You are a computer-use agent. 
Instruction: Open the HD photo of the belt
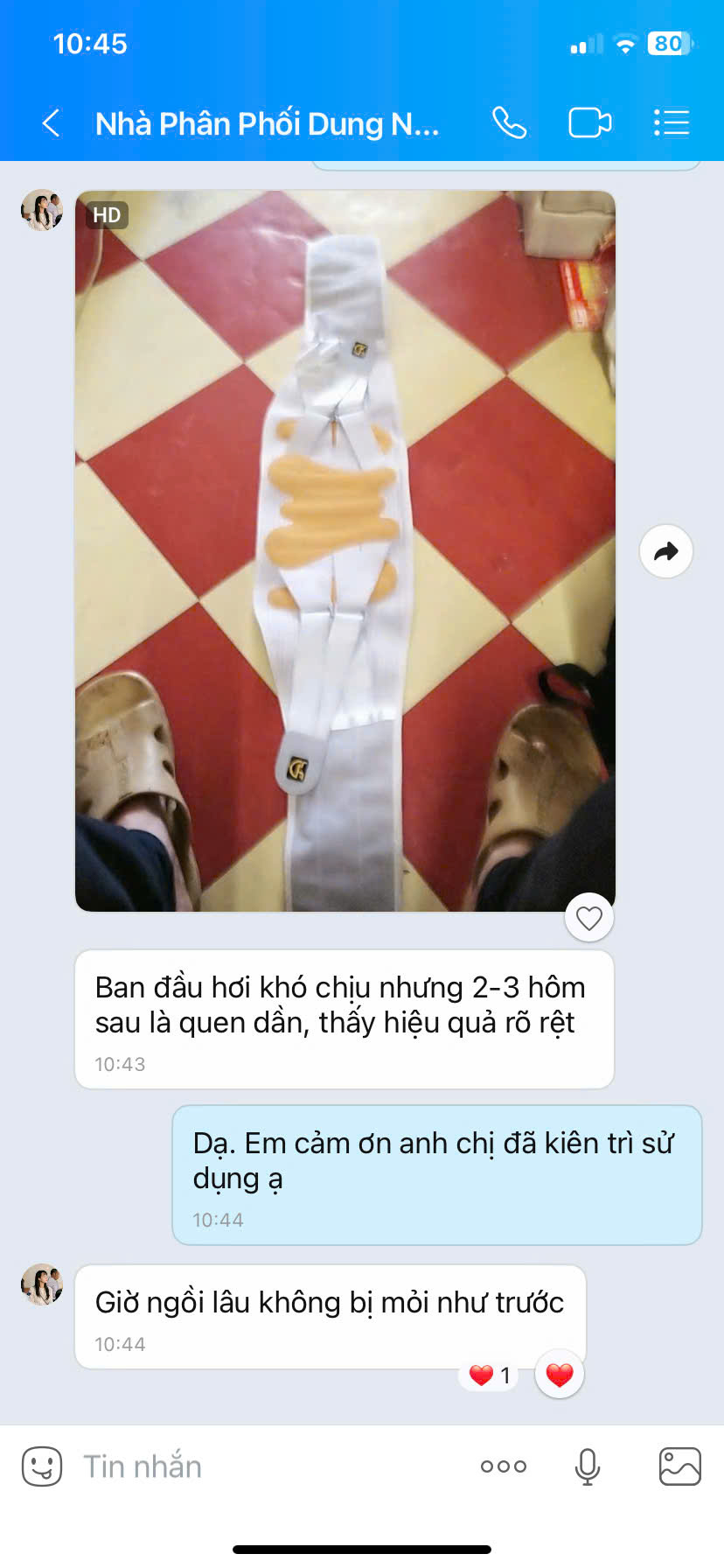(x=345, y=551)
